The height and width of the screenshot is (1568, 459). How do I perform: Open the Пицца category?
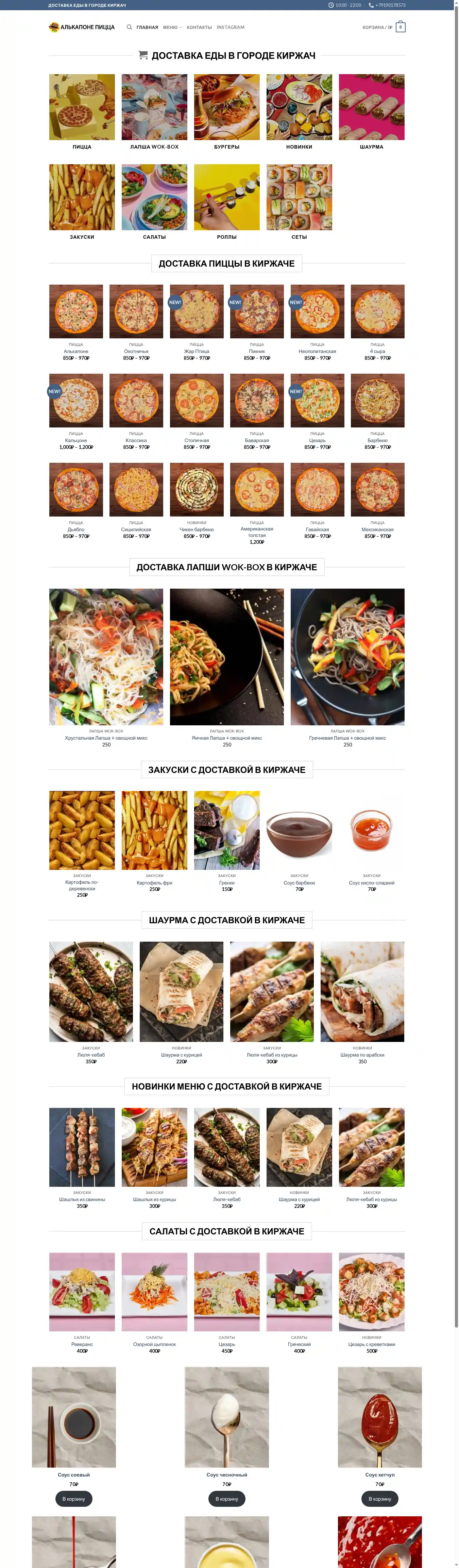82,108
